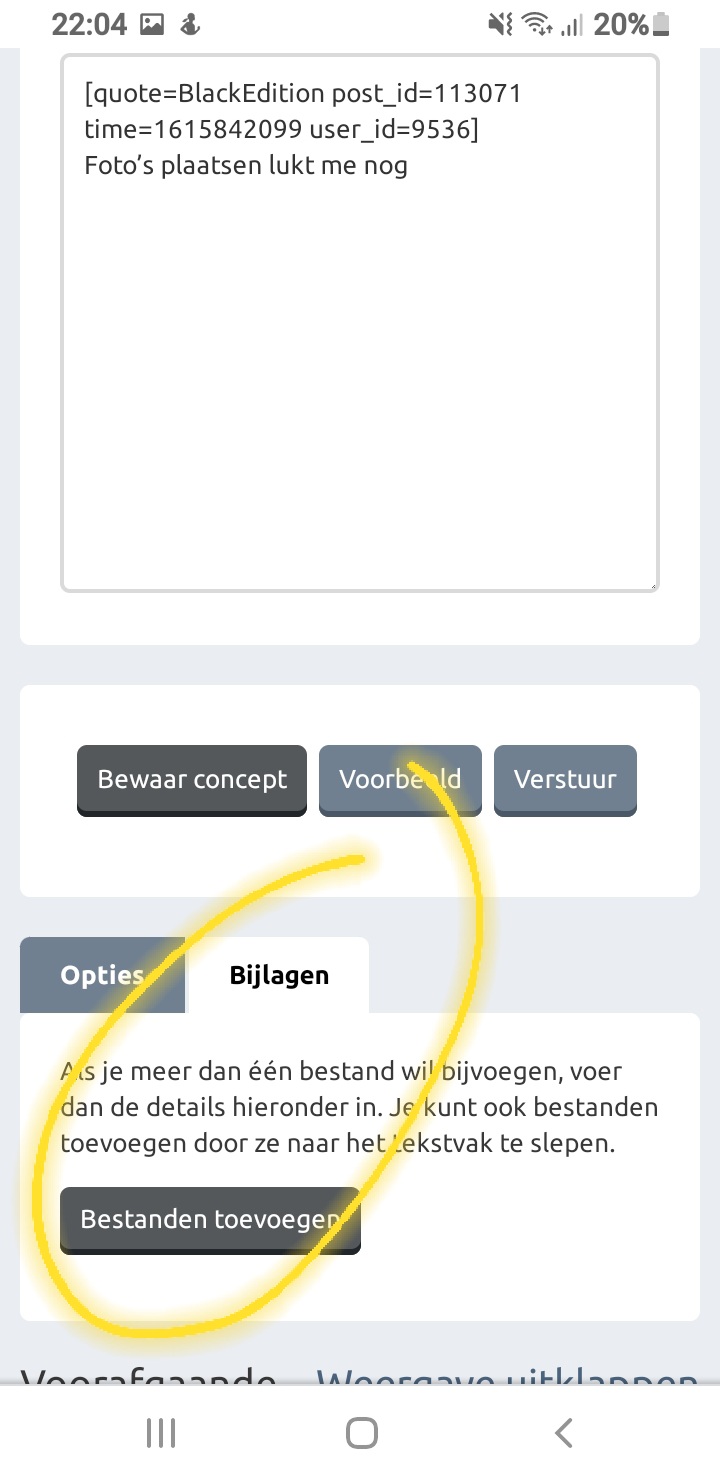The width and height of the screenshot is (720, 1480).
Task: Submit the post with Verstuur
Action: pos(565,780)
